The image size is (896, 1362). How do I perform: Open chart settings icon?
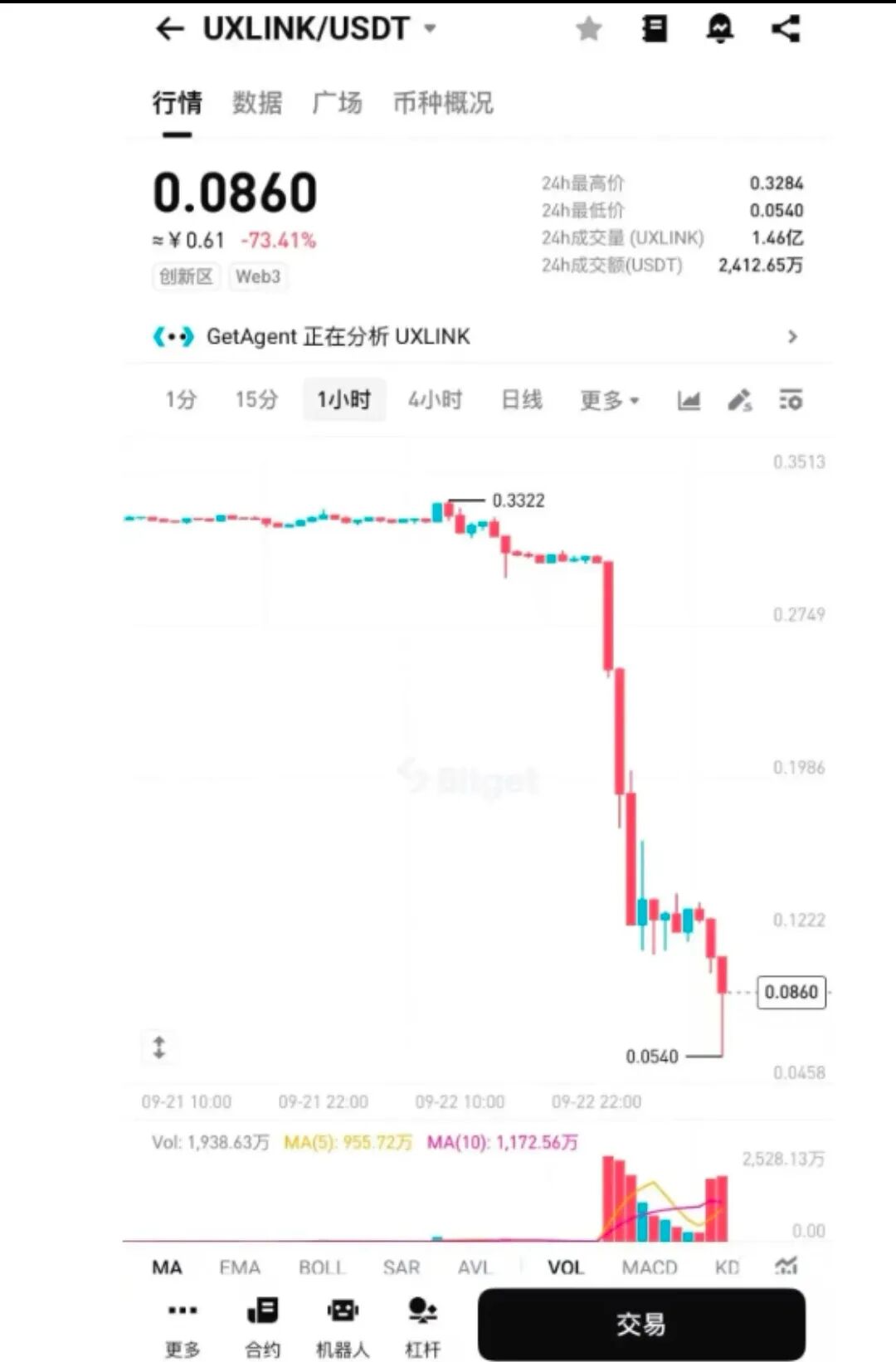pos(791,400)
